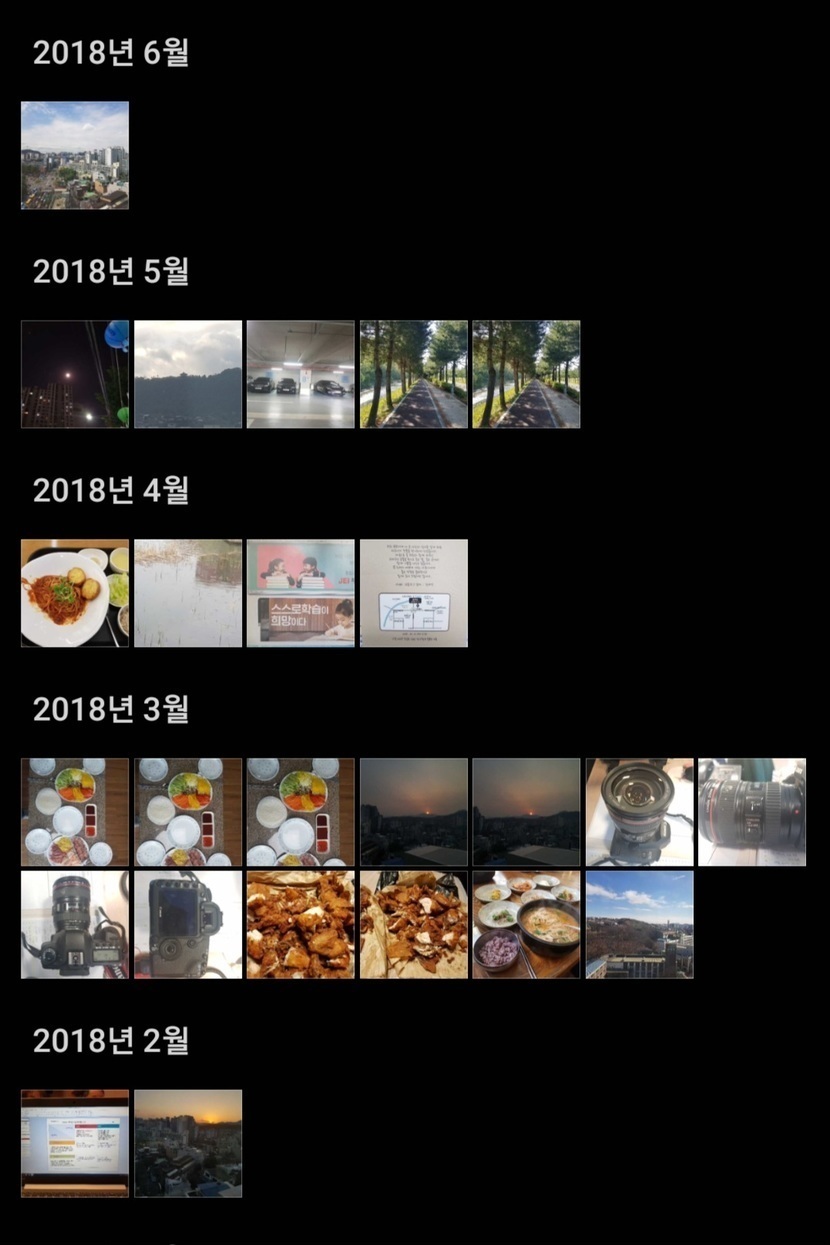The height and width of the screenshot is (1245, 830).
Task: Open the advertisement poster photo from April
Action: [x=300, y=593]
